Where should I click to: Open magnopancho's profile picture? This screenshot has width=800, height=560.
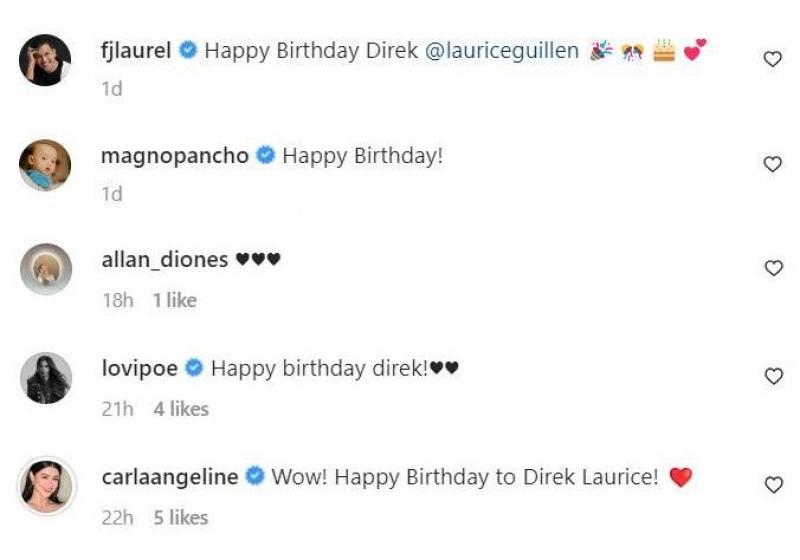click(45, 165)
